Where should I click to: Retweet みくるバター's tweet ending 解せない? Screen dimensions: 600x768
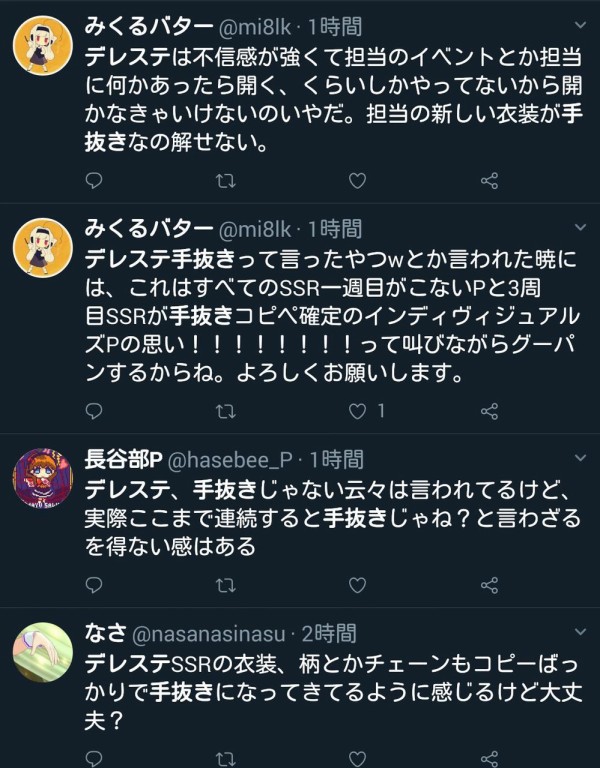(226, 181)
